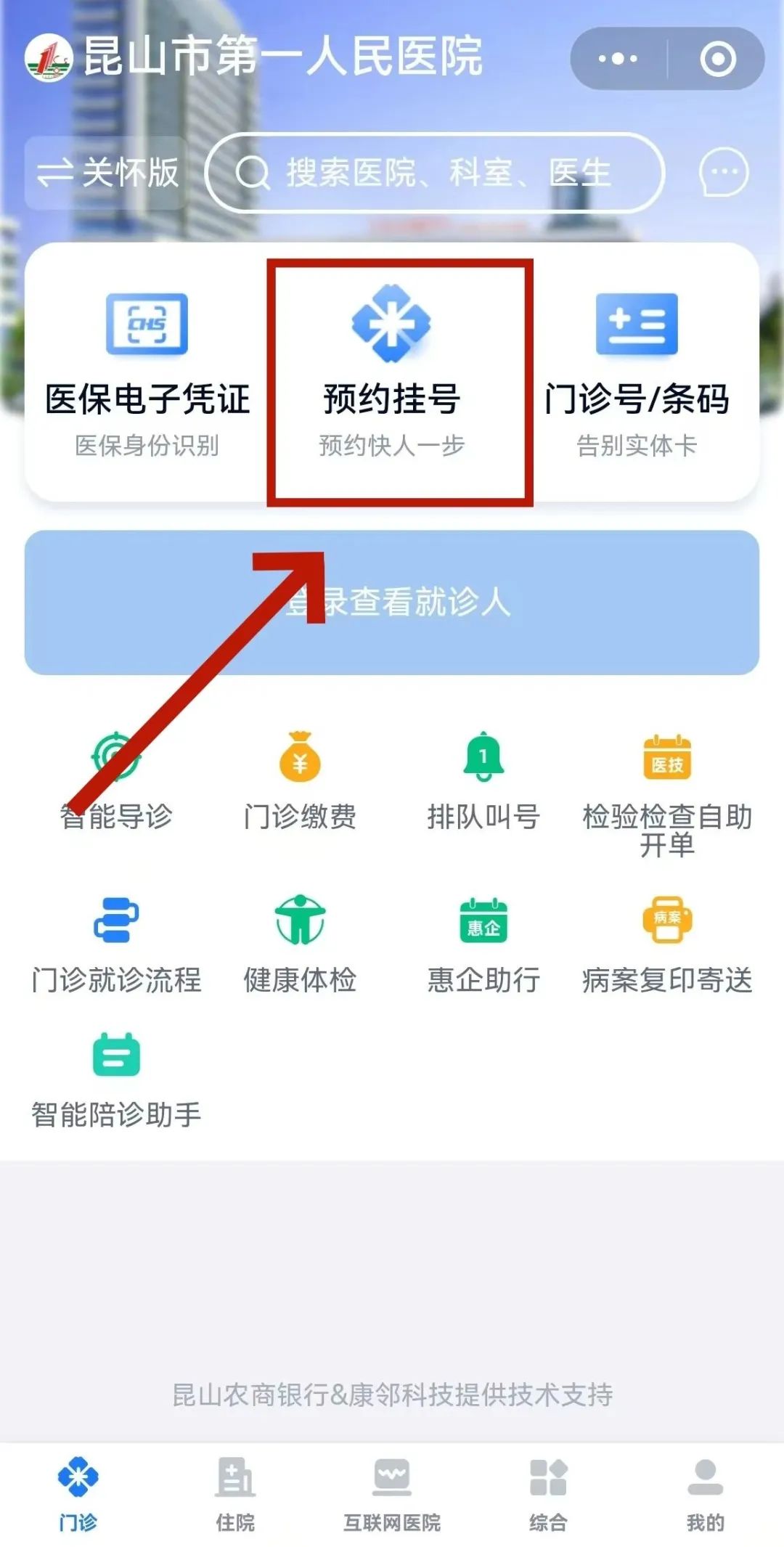Open the mini-program overflow menu
784x1547 pixels.
click(618, 59)
